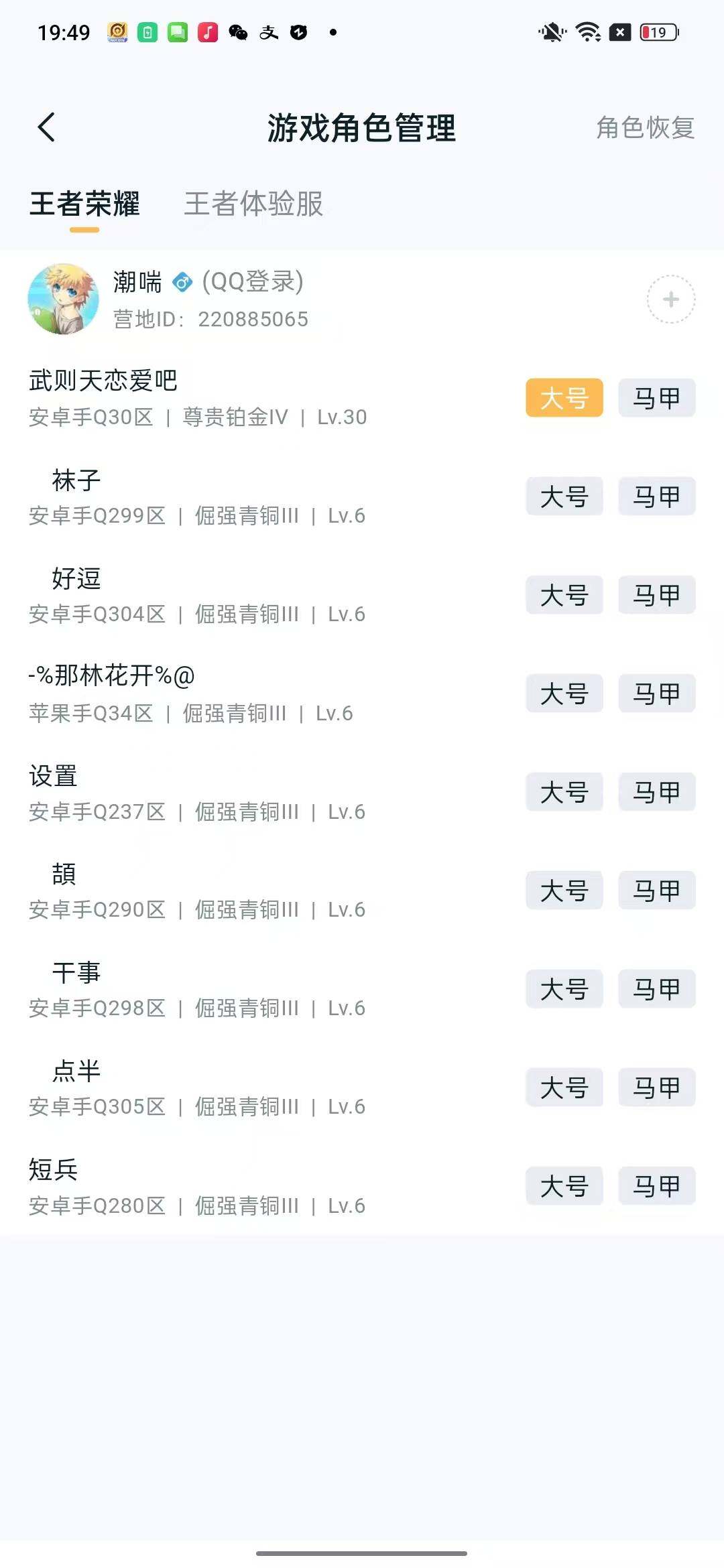This screenshot has width=724, height=1568.
Task: Tap the orange music note icon
Action: point(208,32)
